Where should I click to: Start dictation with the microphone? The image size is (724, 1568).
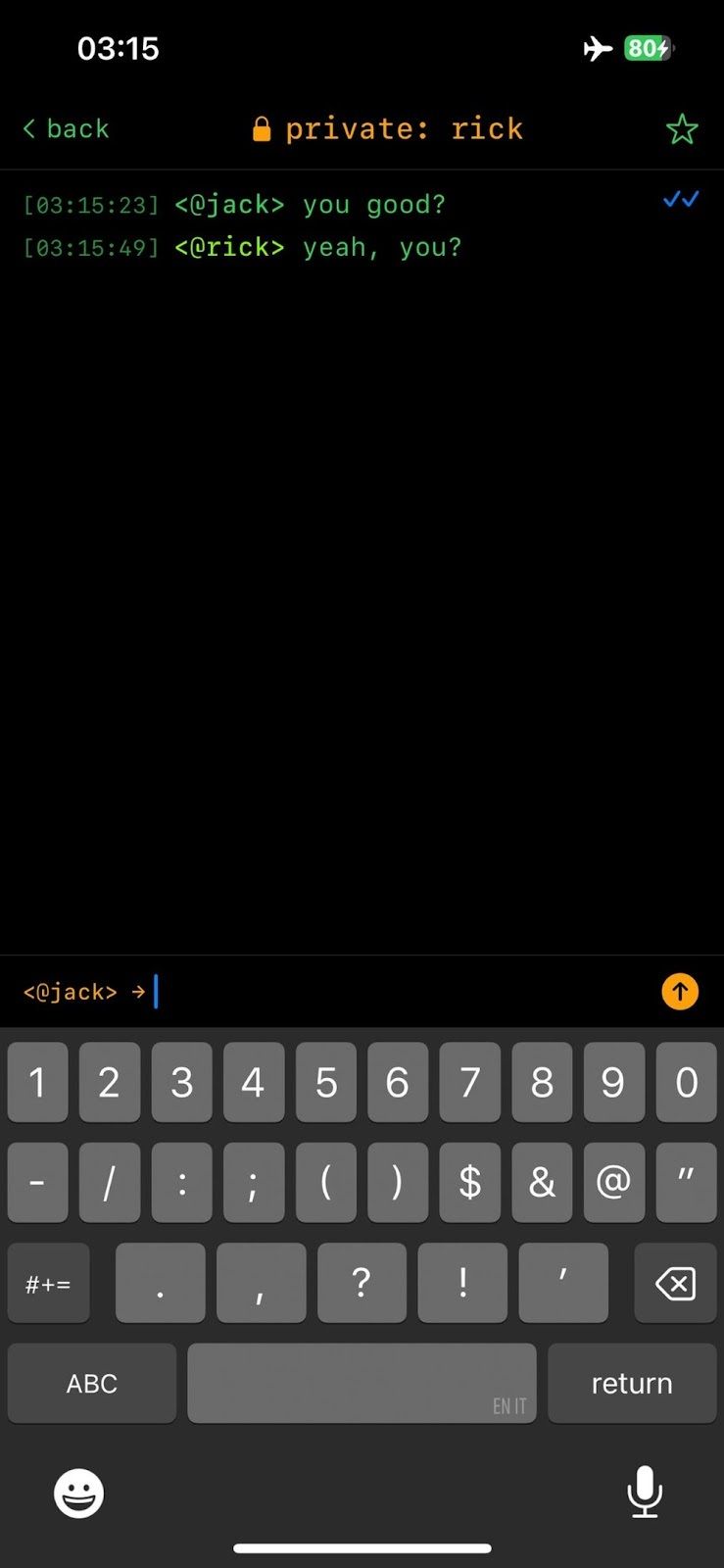pyautogui.click(x=645, y=1492)
